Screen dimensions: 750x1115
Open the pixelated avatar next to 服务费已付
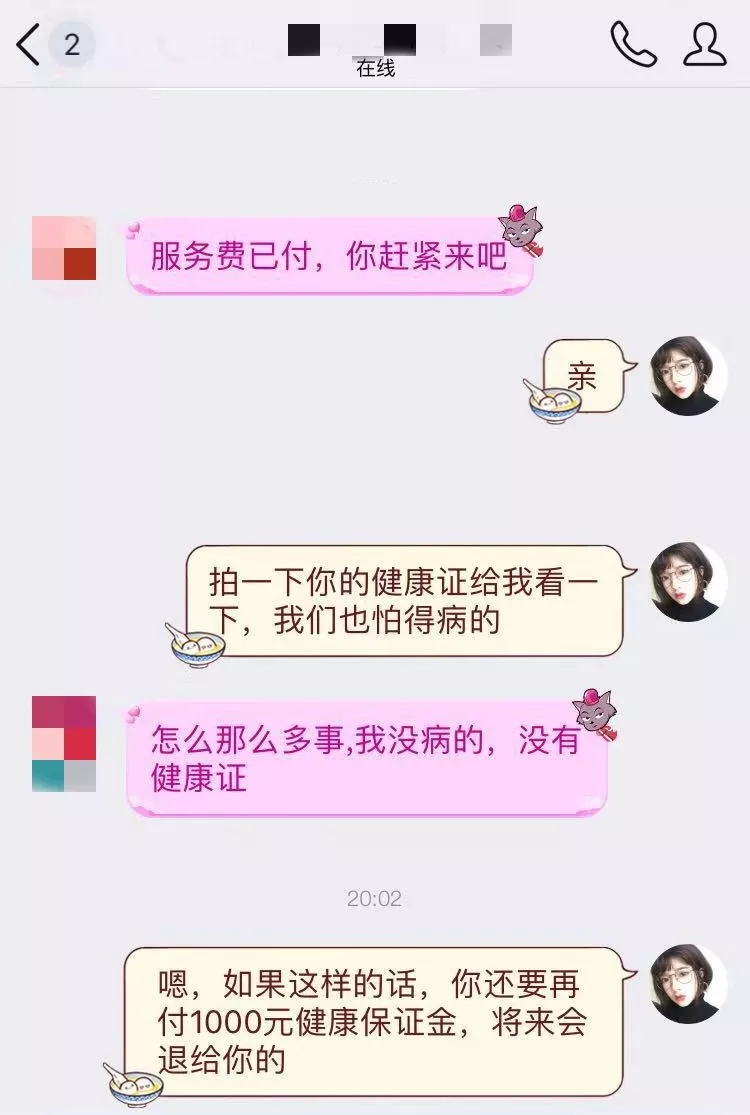click(x=64, y=248)
